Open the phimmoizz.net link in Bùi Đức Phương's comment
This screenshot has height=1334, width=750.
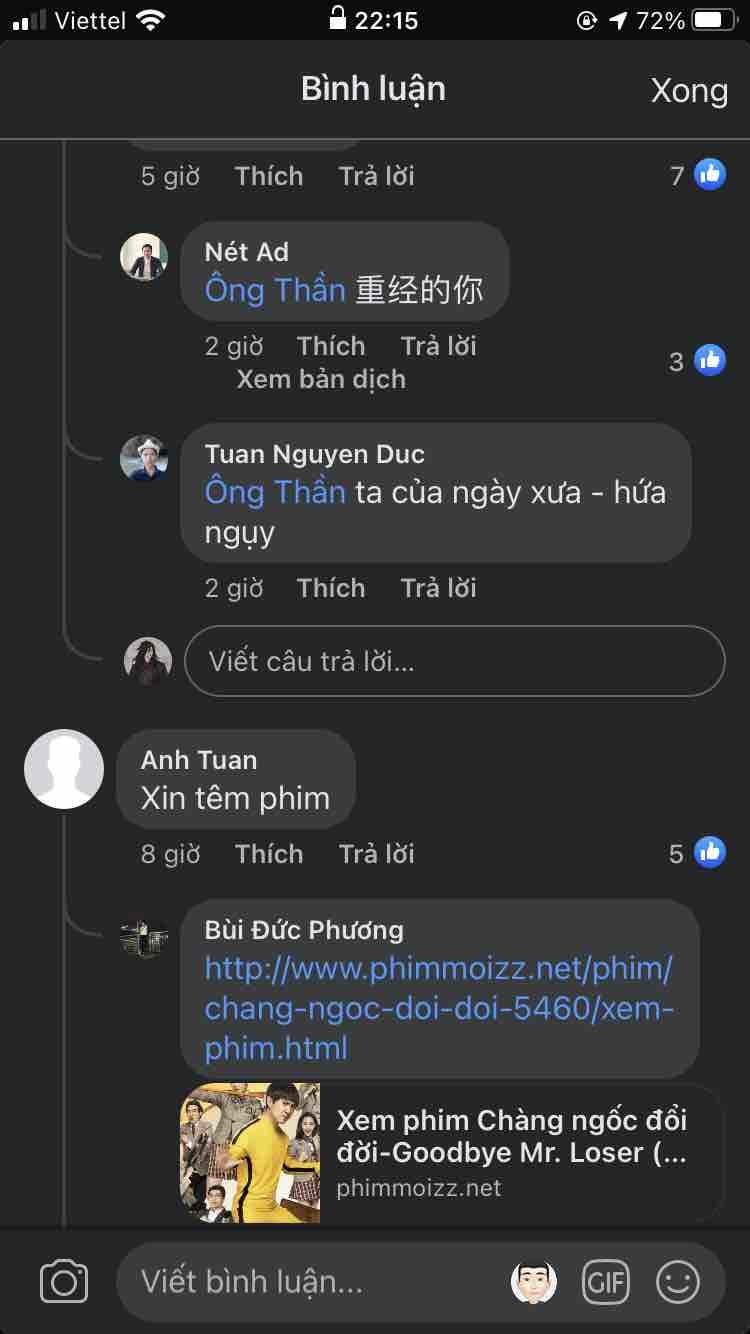[438, 1008]
